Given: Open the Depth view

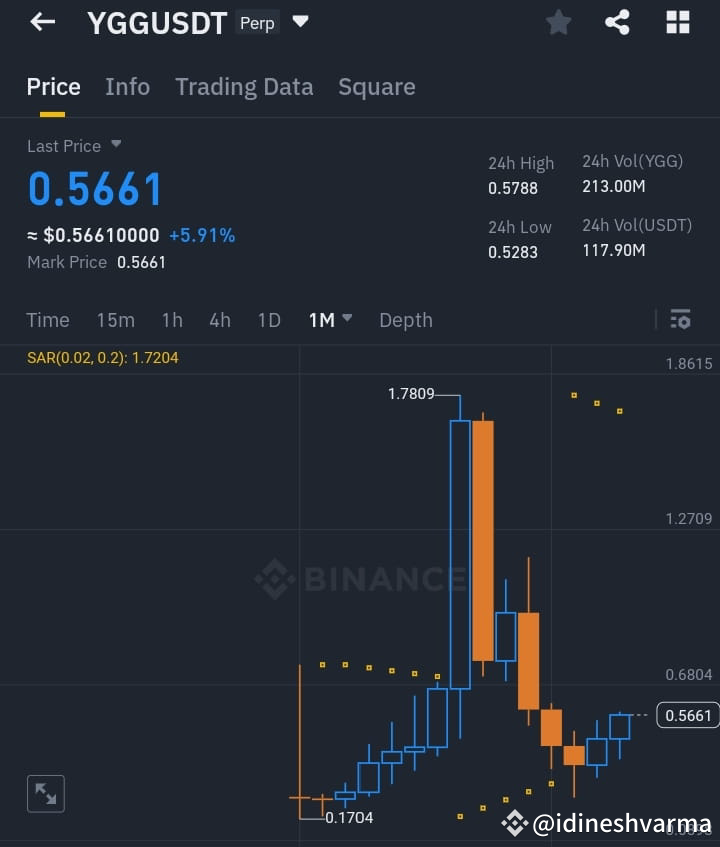Looking at the screenshot, I should click(x=405, y=319).
